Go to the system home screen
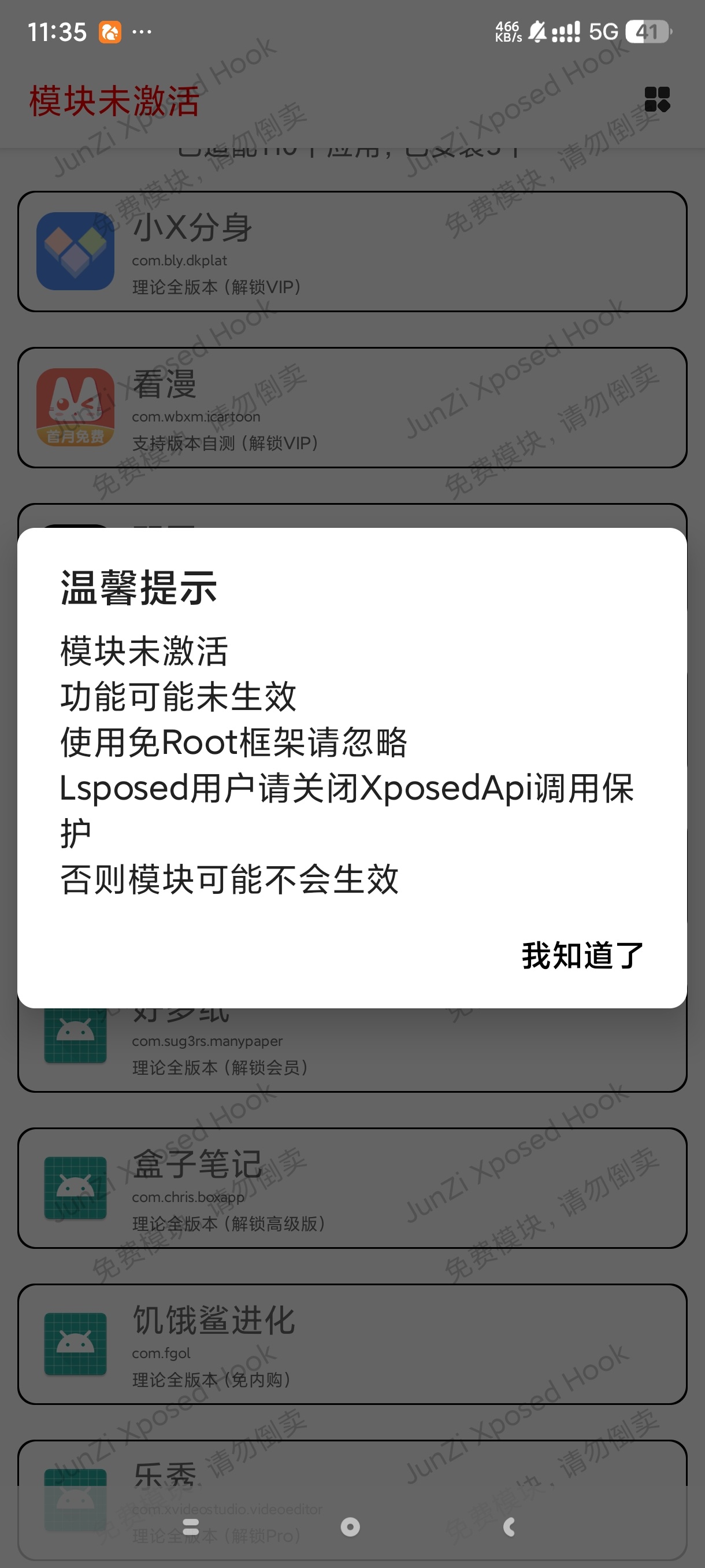Image resolution: width=705 pixels, height=1568 pixels. 350,1526
